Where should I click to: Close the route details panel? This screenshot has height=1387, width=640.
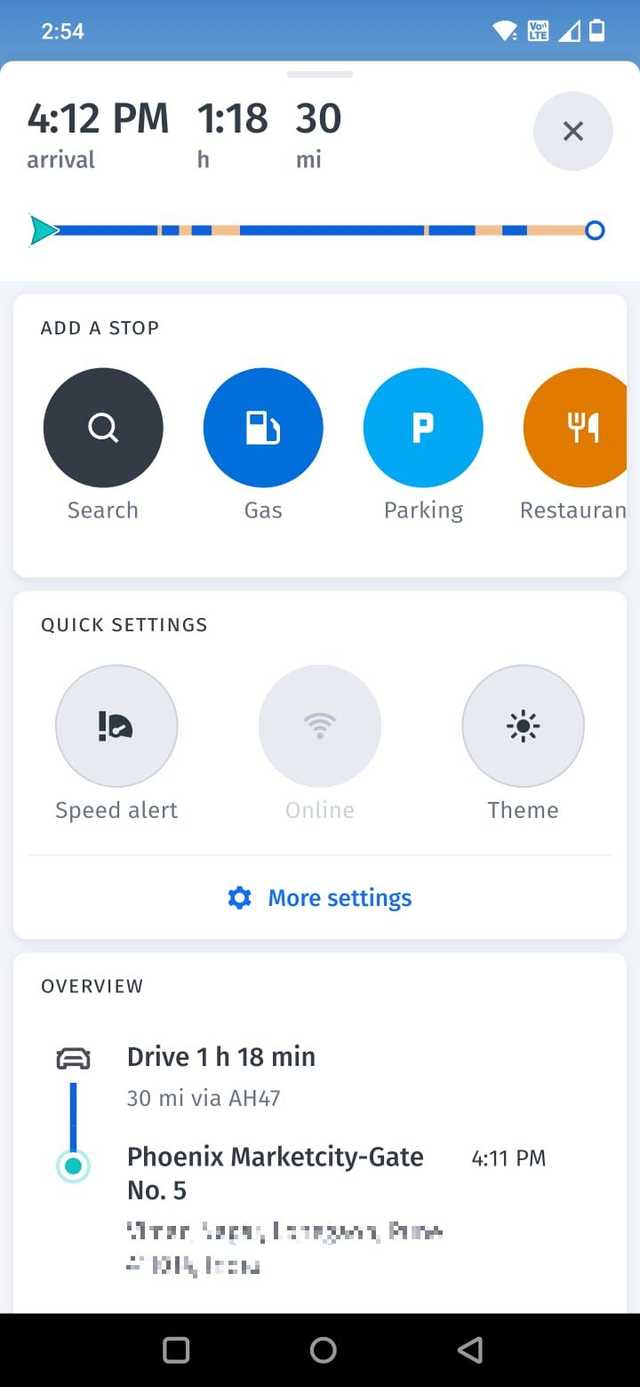coord(572,131)
